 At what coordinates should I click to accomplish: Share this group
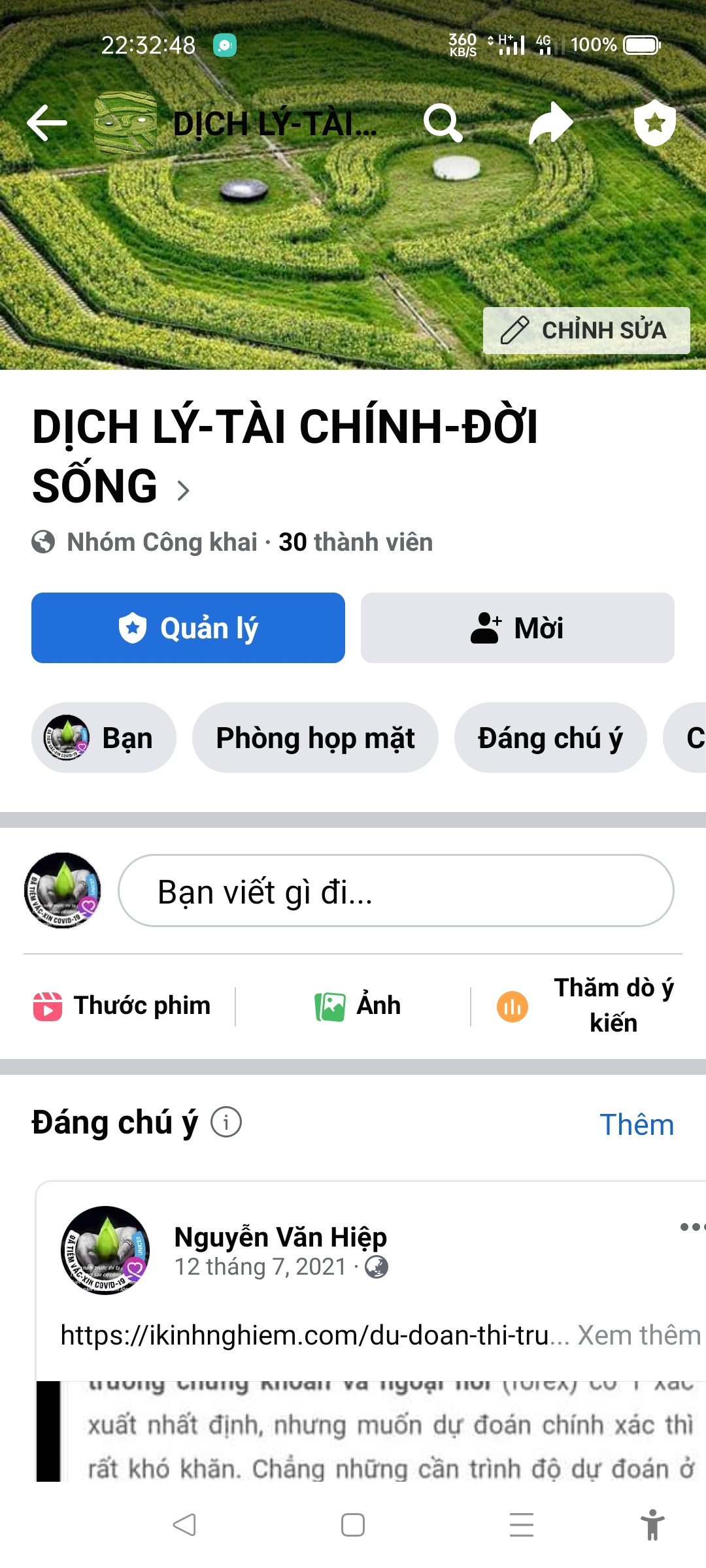(550, 123)
